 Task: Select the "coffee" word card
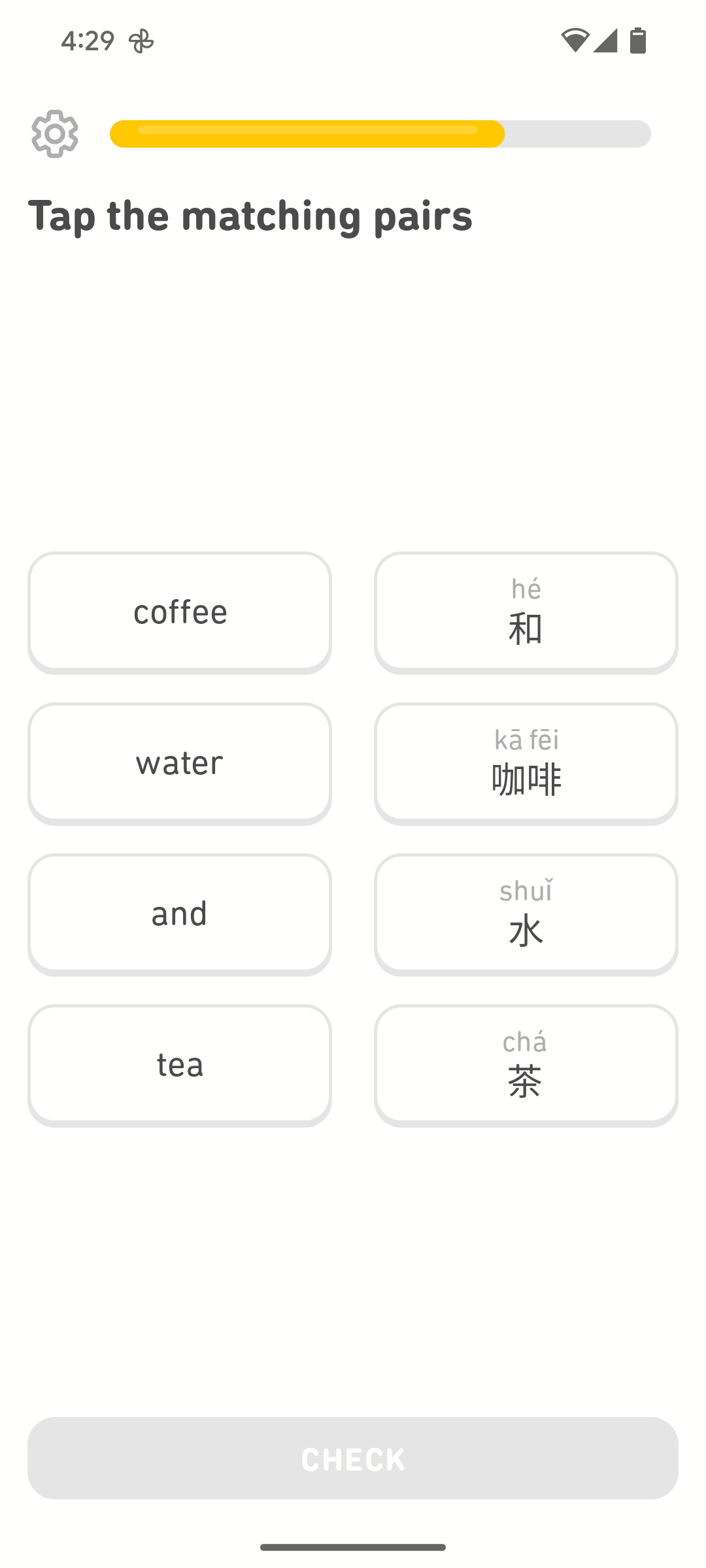[x=180, y=613]
